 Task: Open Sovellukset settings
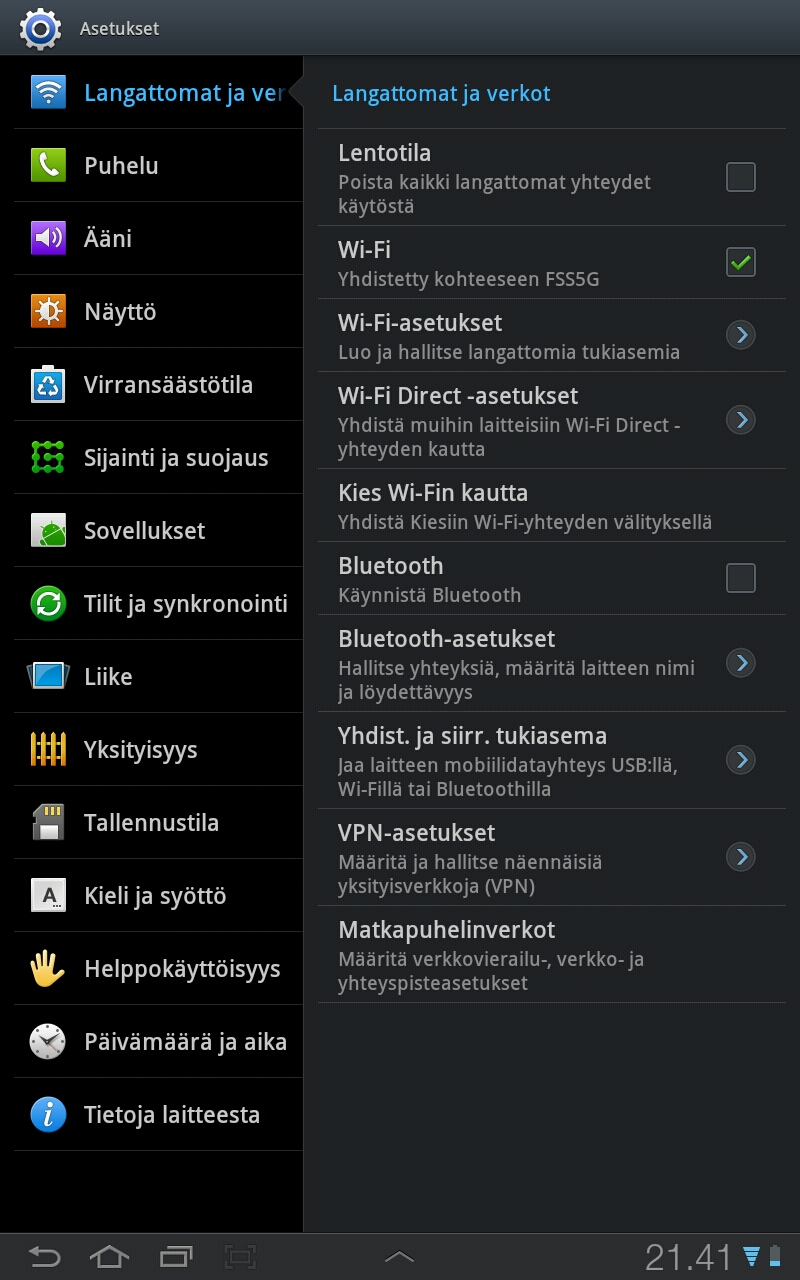click(158, 530)
